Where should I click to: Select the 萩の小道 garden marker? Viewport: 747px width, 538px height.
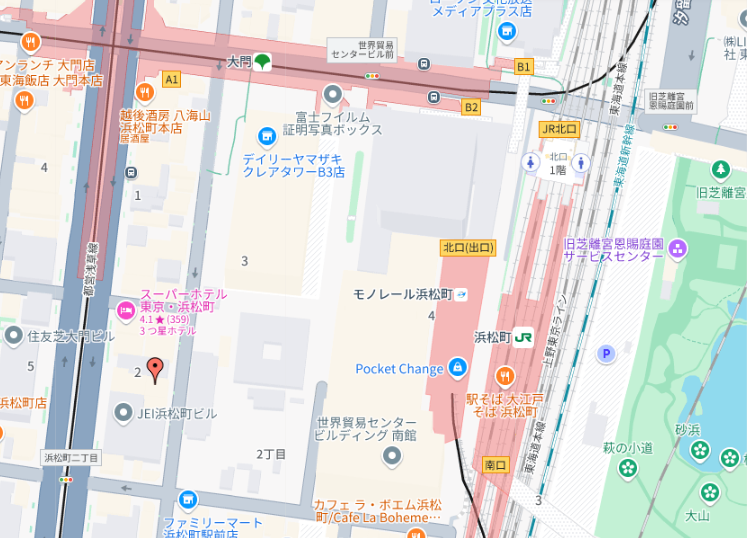click(x=627, y=467)
